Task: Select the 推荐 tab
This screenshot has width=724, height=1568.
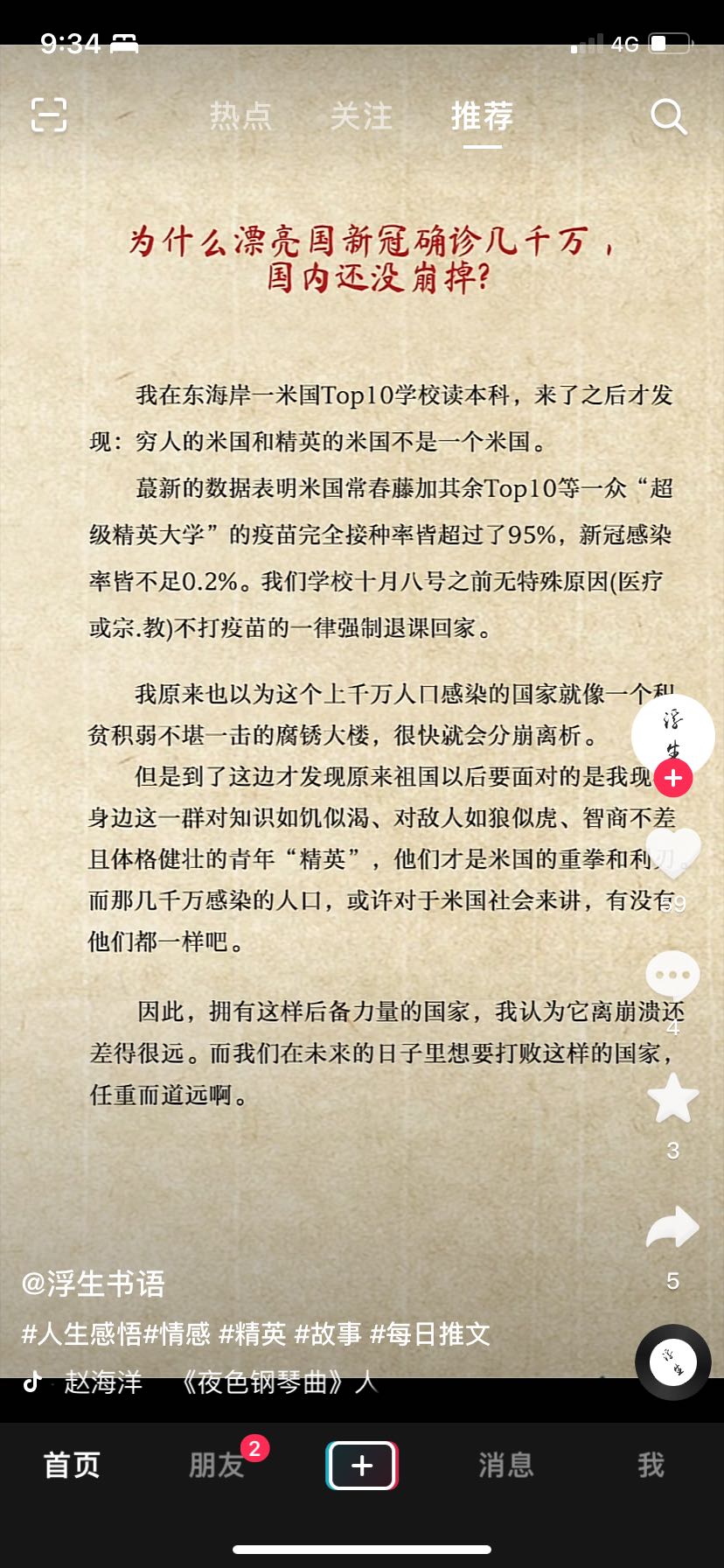Action: point(482,115)
